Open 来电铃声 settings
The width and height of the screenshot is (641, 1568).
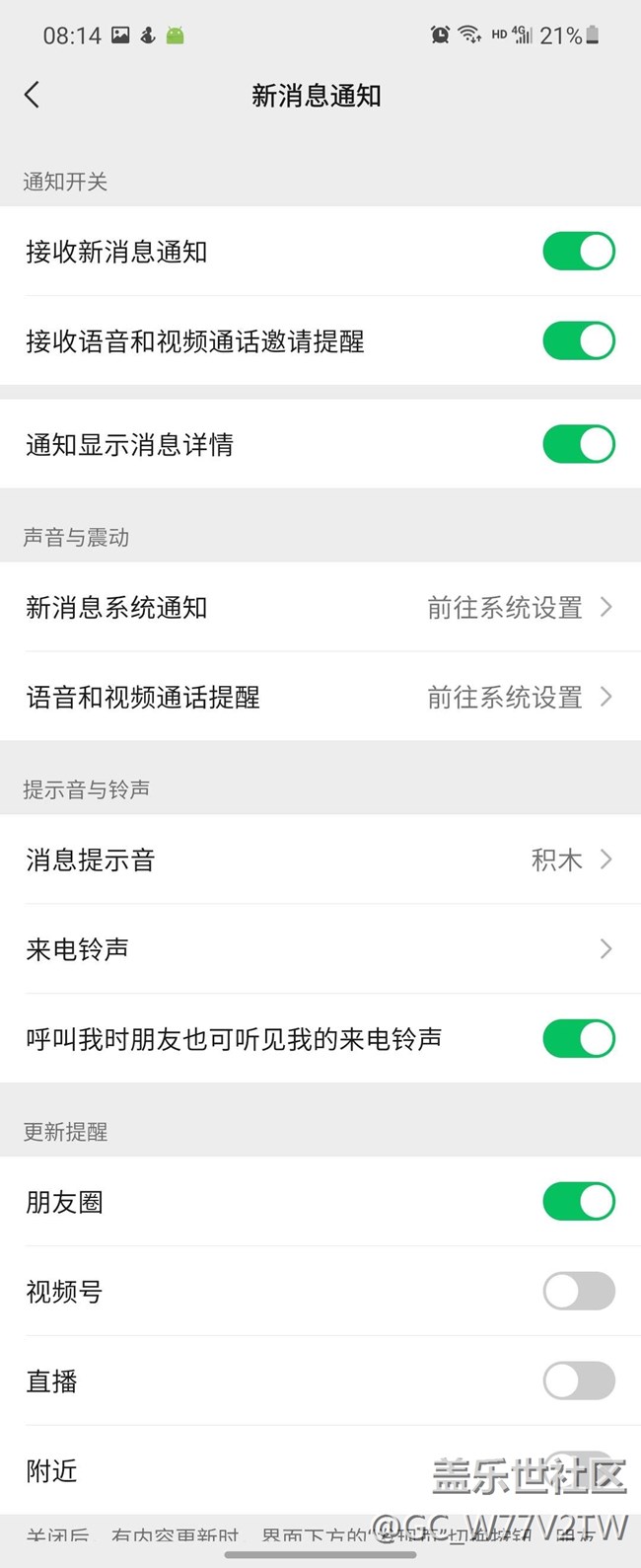[320, 949]
